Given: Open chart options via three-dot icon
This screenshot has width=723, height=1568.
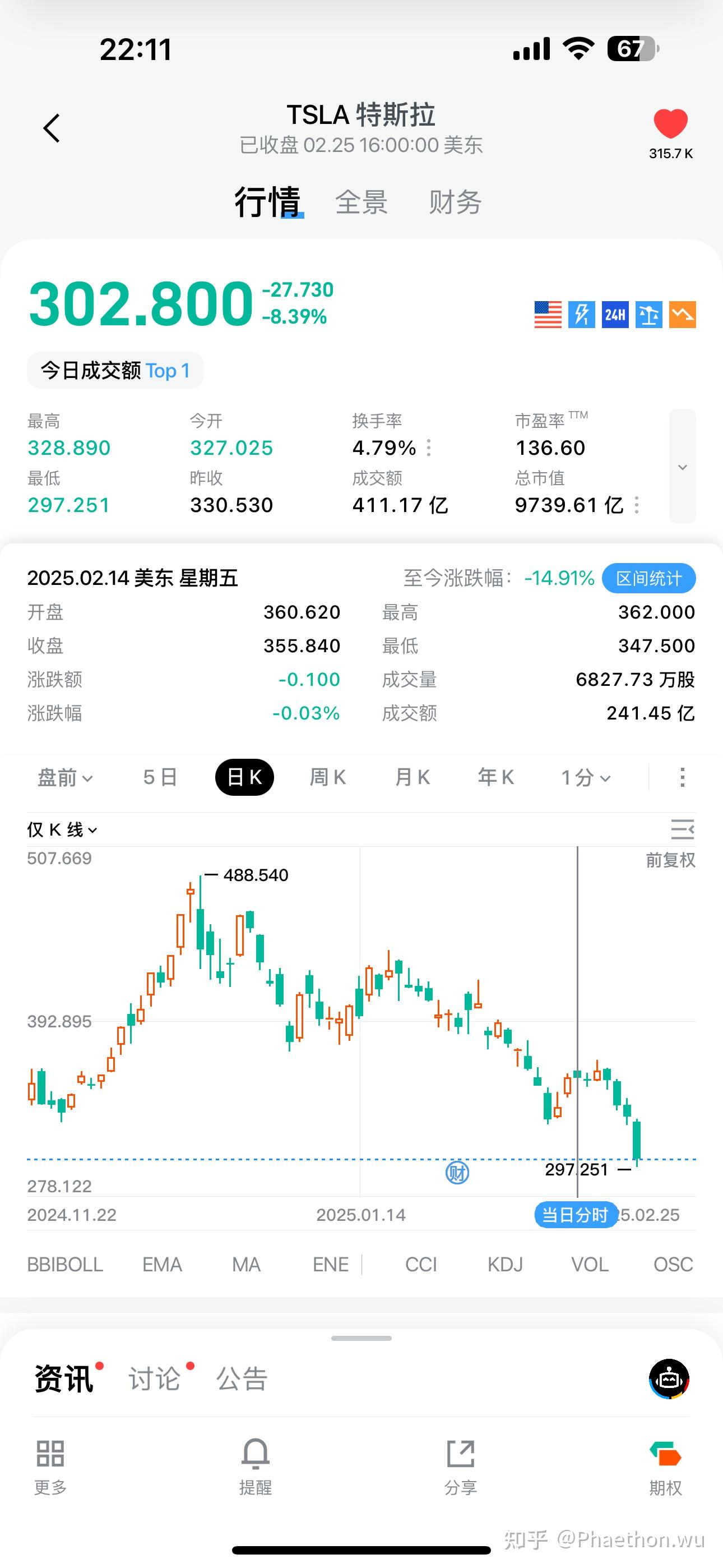Looking at the screenshot, I should (x=682, y=777).
